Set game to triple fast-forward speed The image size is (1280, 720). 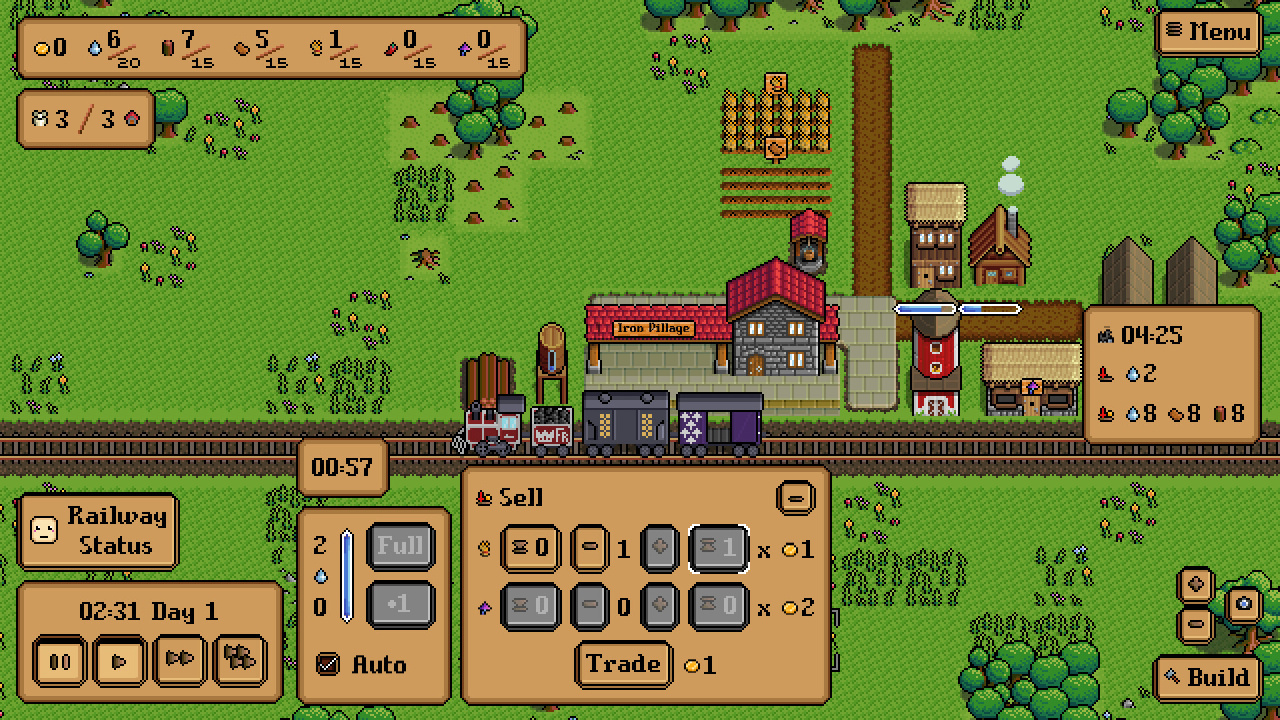tap(240, 661)
